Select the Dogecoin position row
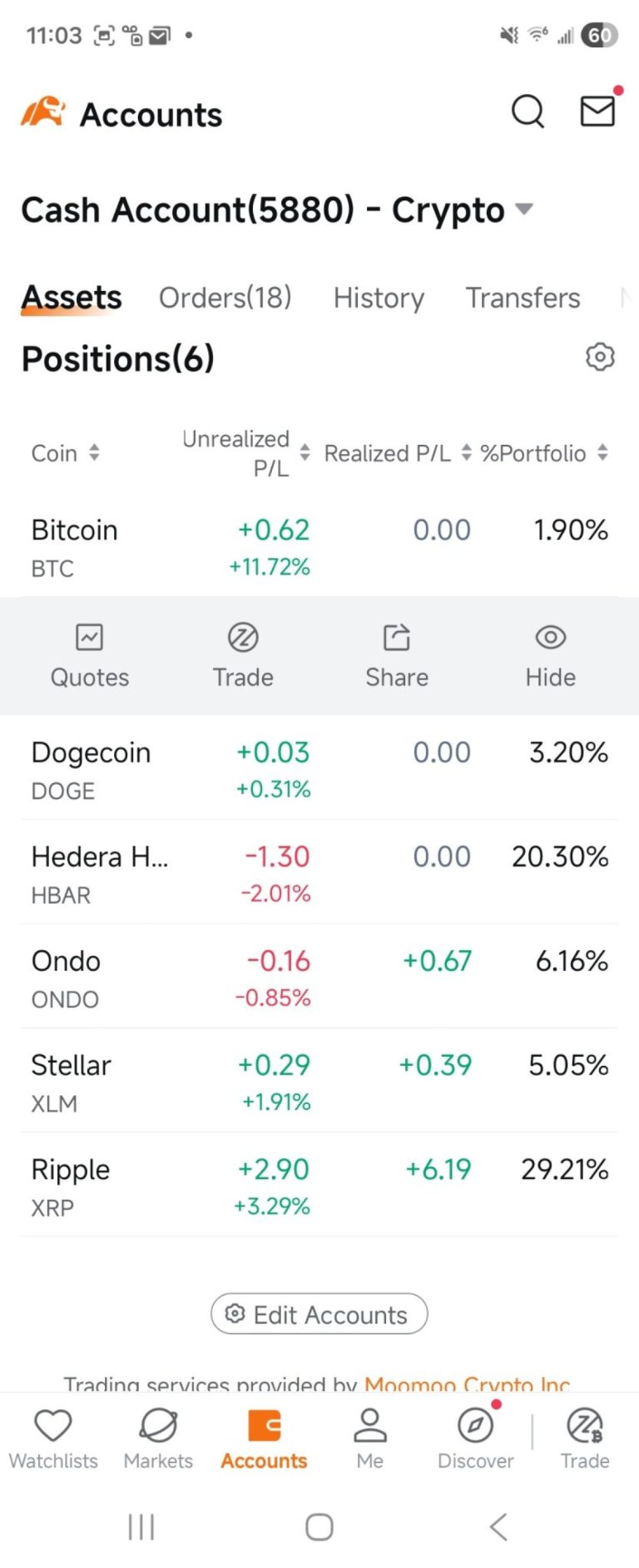This screenshot has height=1568, width=639. [319, 769]
